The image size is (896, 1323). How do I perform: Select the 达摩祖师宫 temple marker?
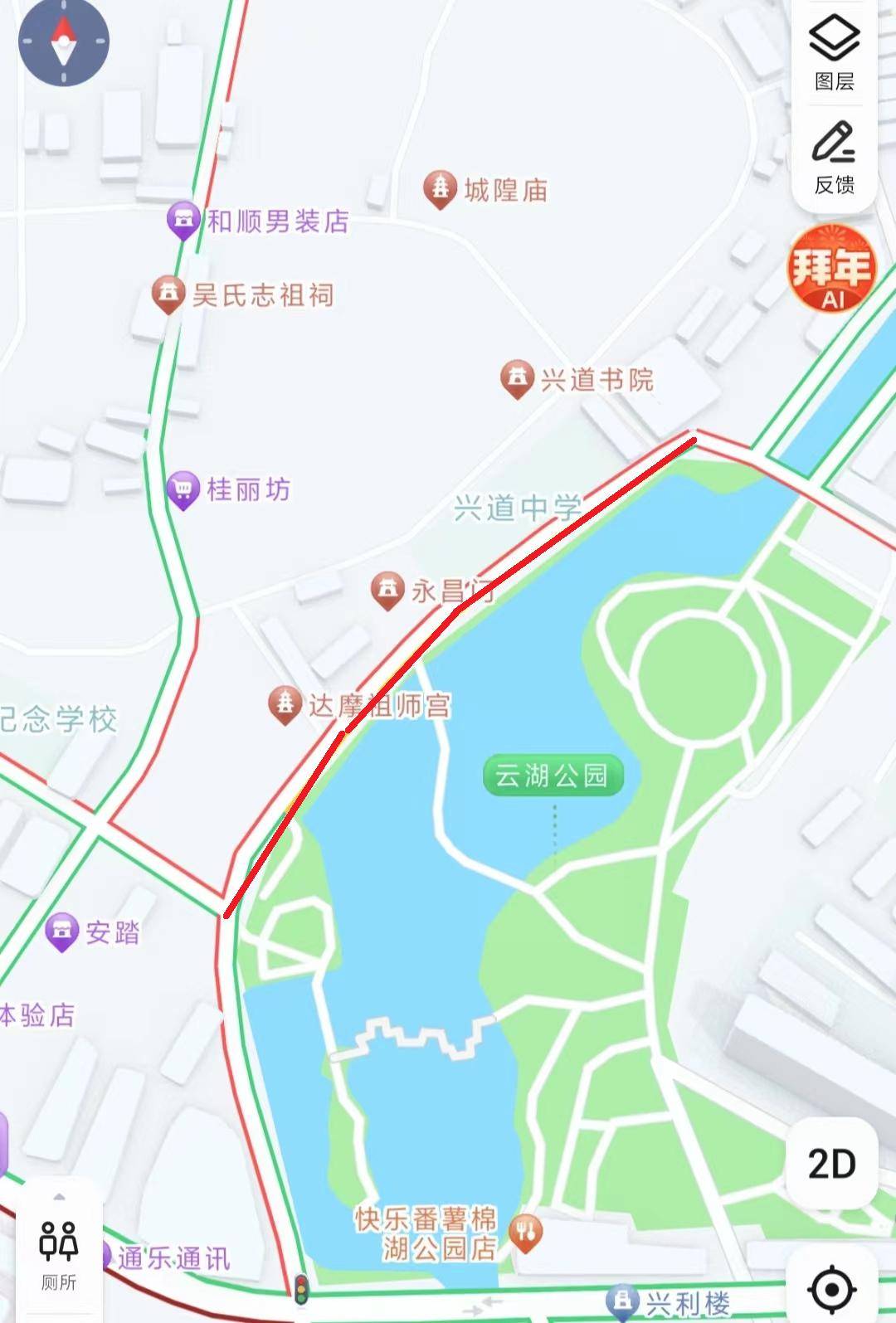click(285, 703)
